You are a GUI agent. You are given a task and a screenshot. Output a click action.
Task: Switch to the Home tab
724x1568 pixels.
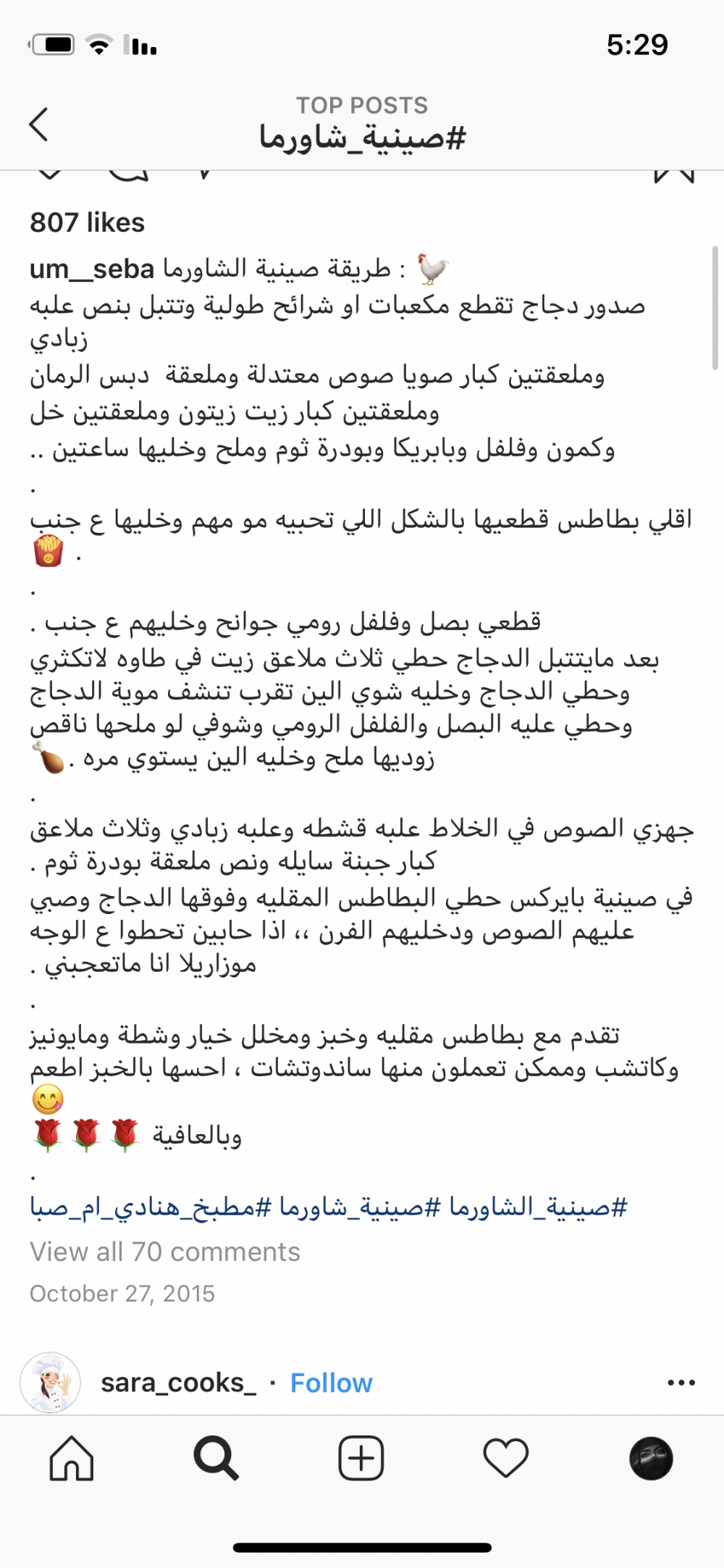pos(72,1458)
